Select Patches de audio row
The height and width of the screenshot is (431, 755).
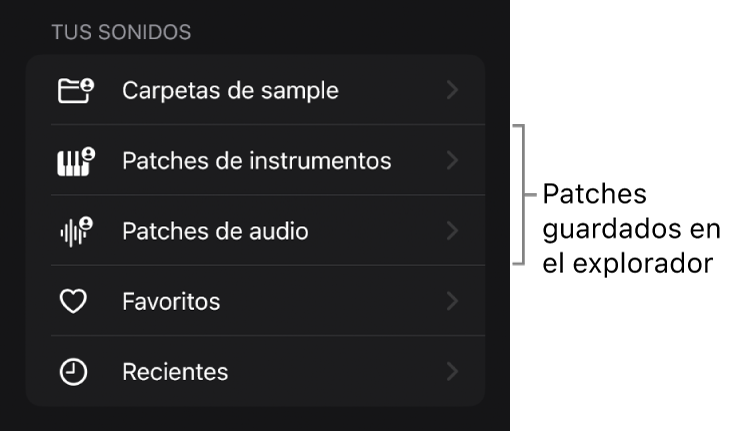point(255,231)
